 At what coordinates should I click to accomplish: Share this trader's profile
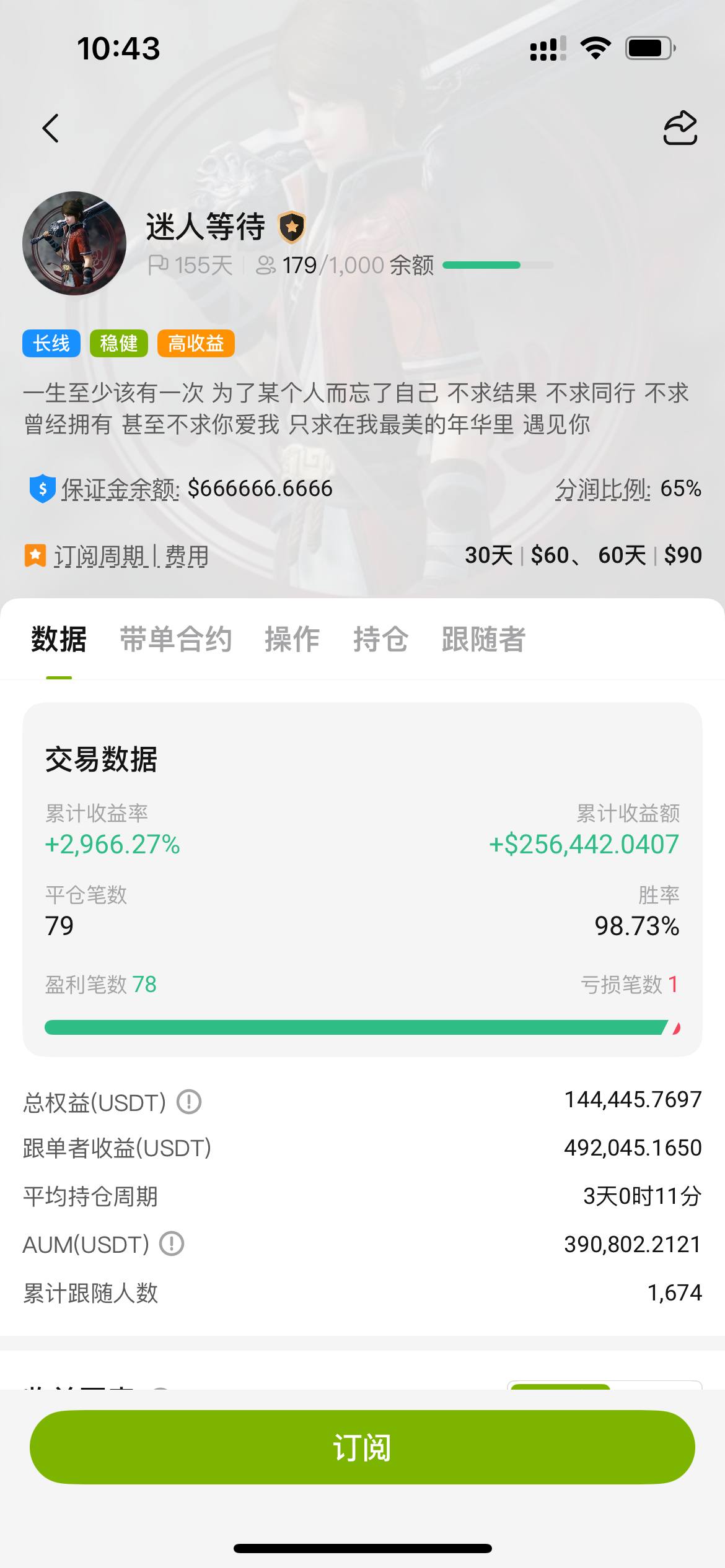click(680, 128)
